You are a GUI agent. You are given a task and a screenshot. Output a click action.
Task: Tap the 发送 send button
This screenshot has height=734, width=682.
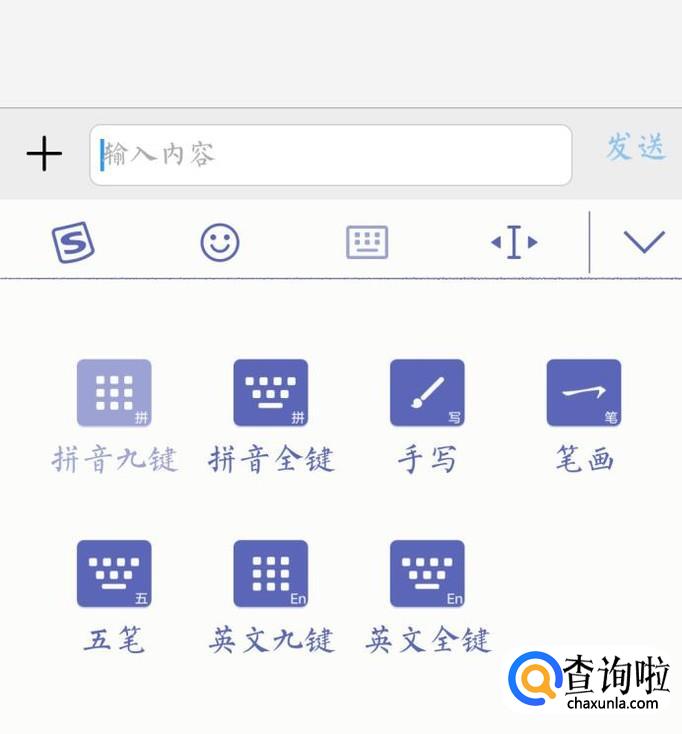(x=635, y=148)
